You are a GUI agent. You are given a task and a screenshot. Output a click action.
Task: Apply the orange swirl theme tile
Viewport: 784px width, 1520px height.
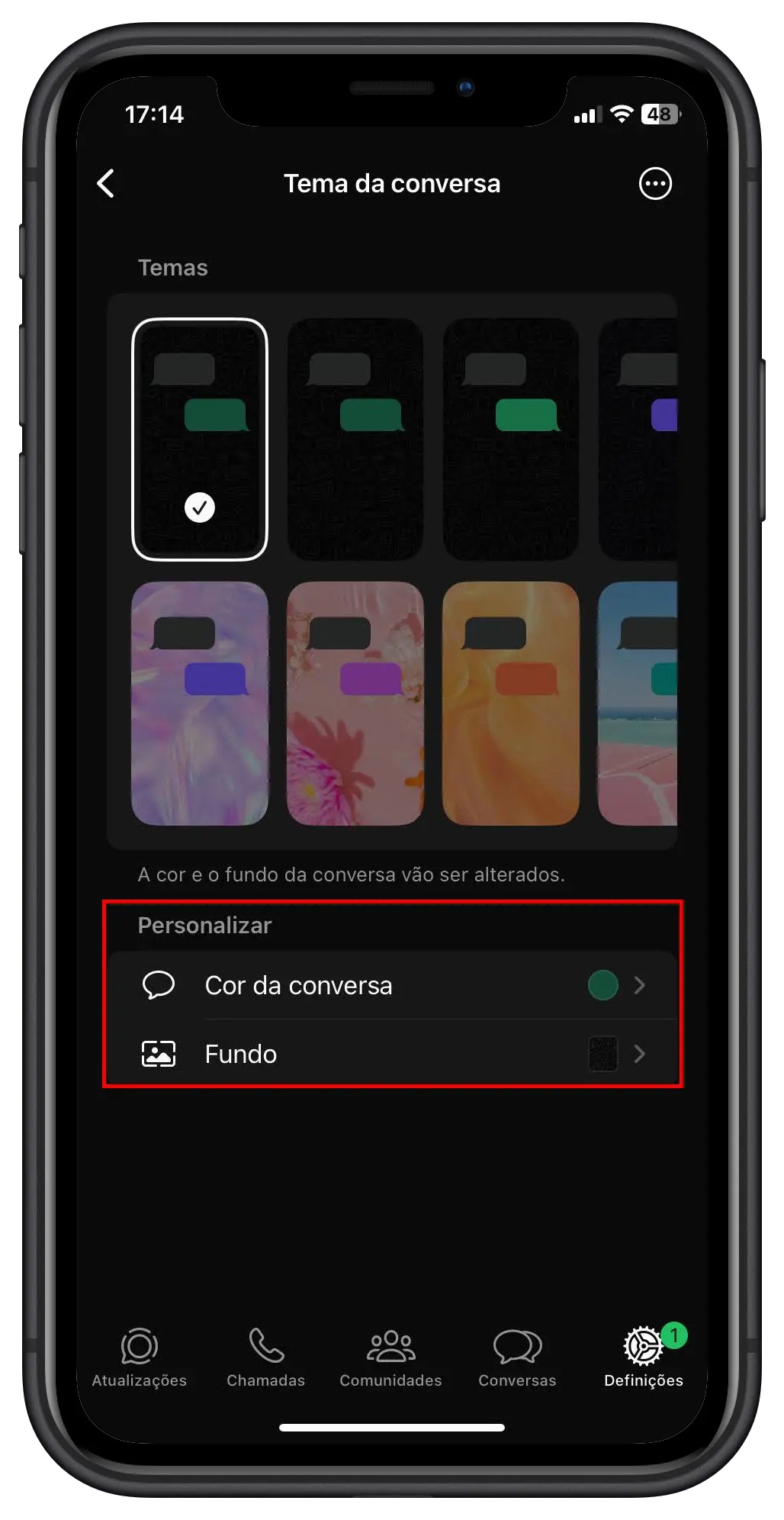click(511, 704)
